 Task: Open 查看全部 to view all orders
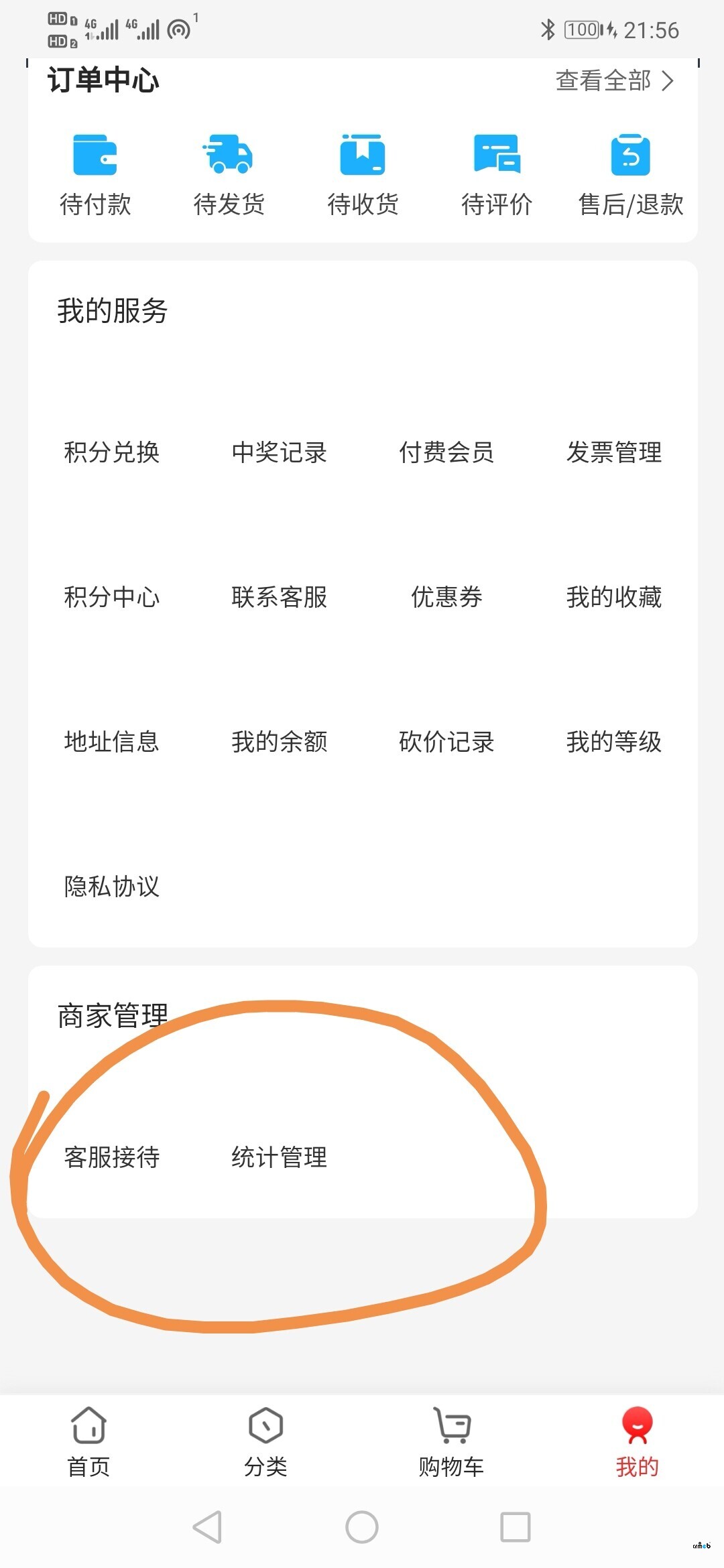pyautogui.click(x=614, y=81)
